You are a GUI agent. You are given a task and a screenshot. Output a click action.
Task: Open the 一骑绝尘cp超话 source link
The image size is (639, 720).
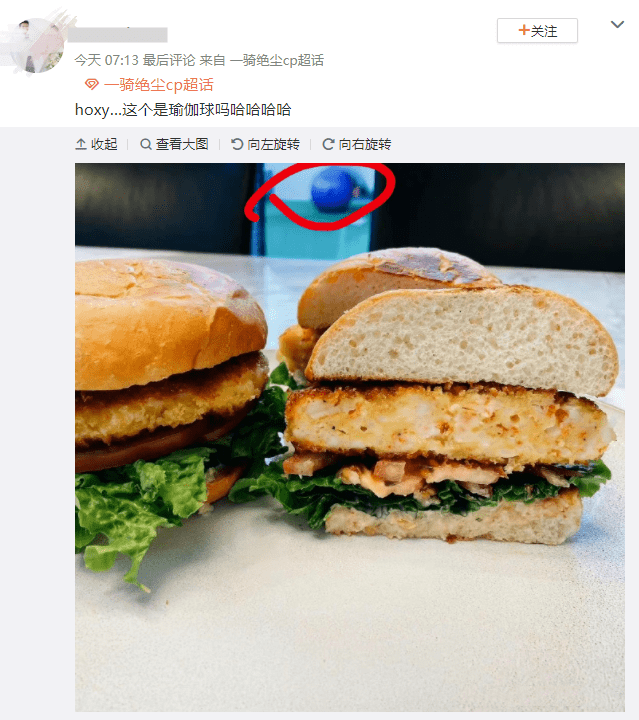[x=276, y=61]
